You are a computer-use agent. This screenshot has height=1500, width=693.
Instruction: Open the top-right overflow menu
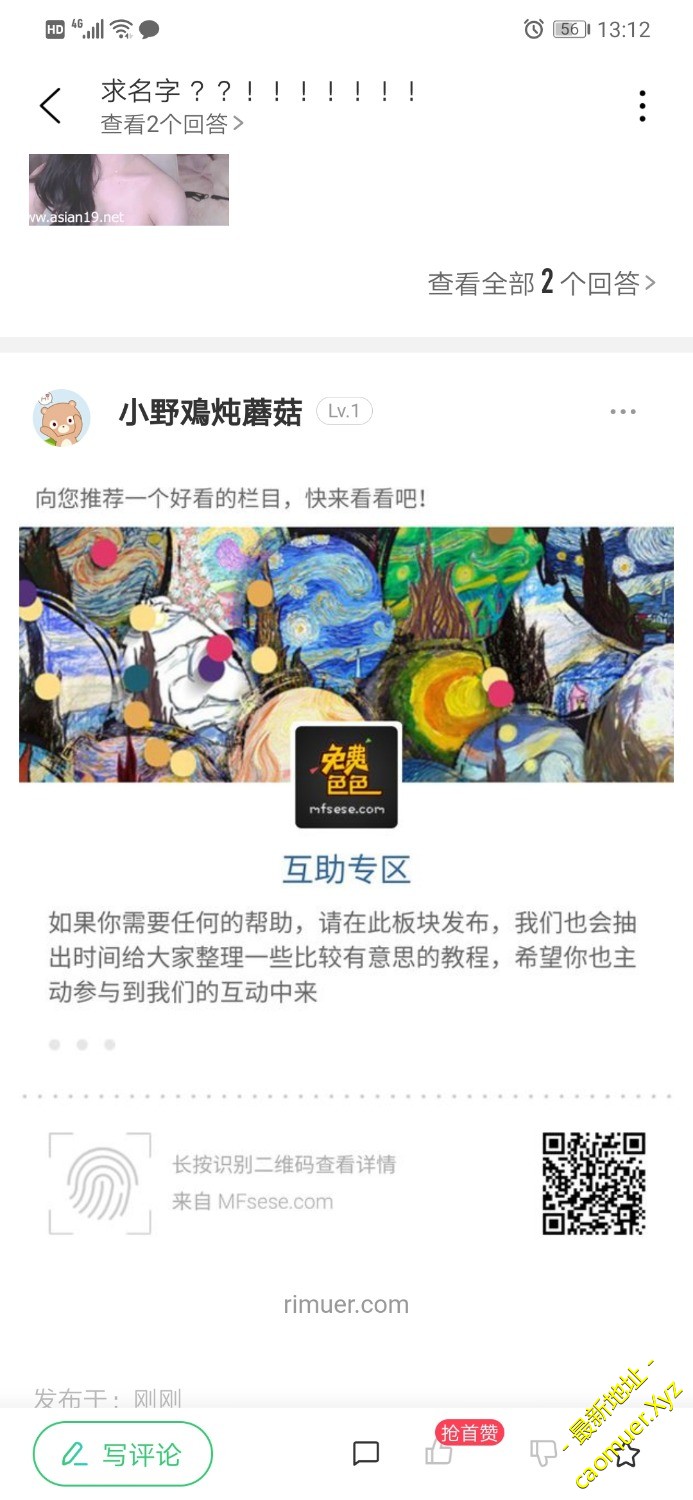[642, 106]
